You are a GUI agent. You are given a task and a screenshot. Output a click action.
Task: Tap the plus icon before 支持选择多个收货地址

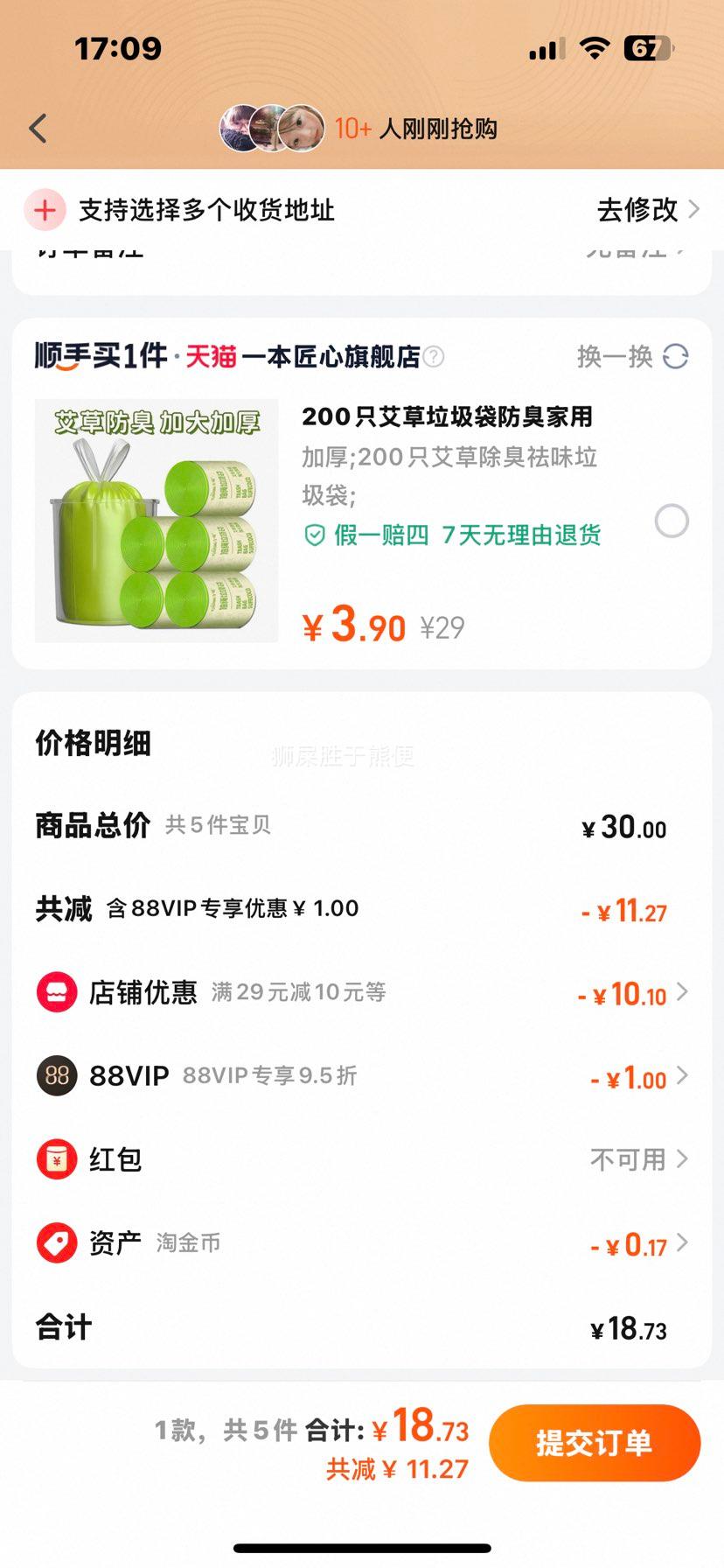(x=44, y=210)
